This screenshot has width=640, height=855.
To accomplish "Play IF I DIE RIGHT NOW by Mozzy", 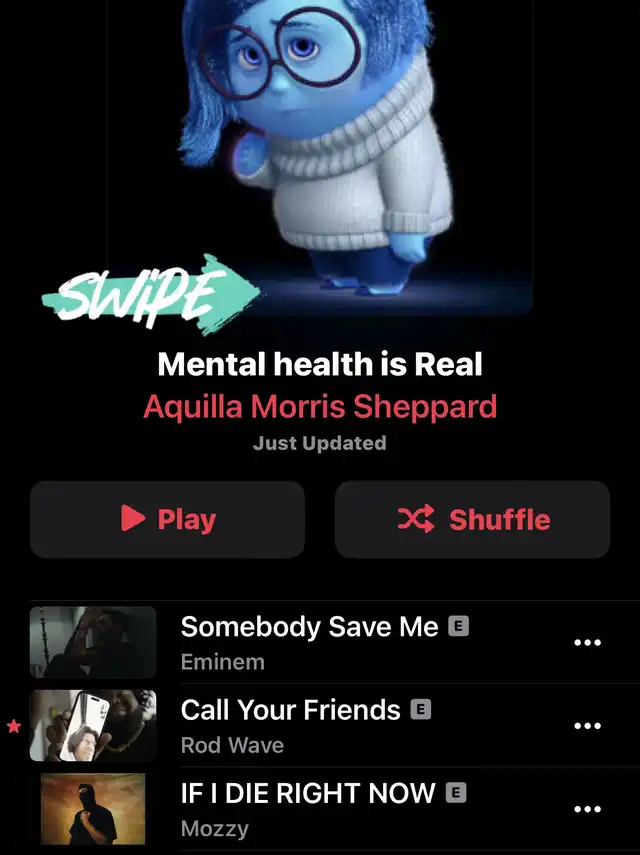I will [308, 810].
